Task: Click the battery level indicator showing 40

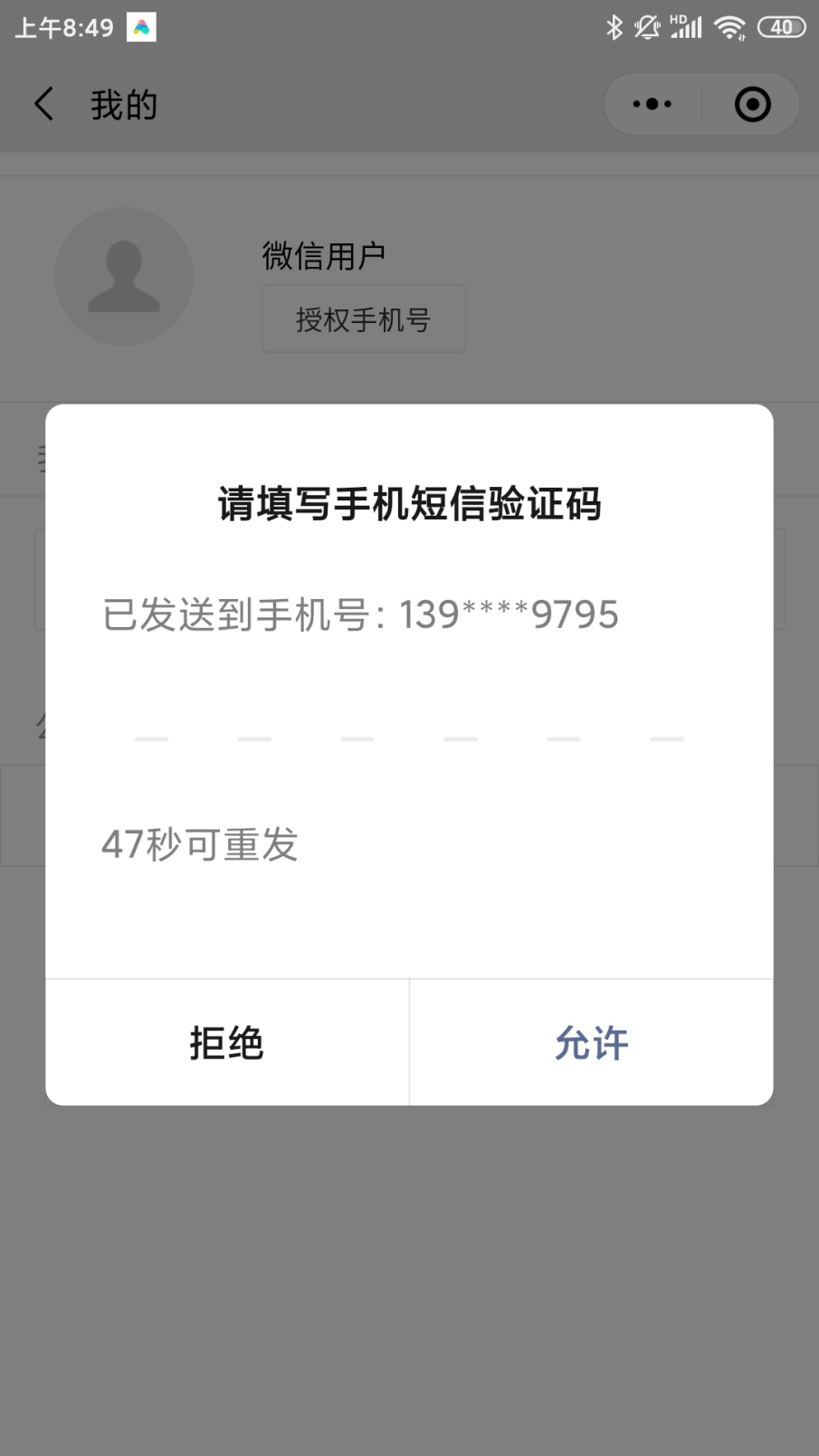Action: click(x=780, y=27)
